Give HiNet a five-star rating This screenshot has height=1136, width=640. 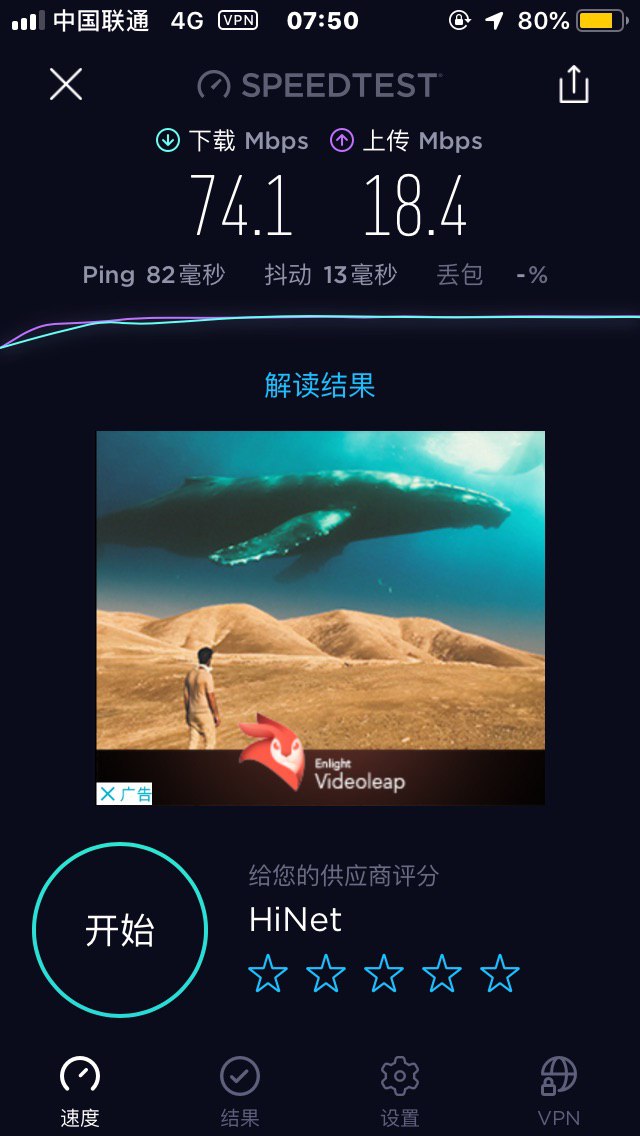[500, 973]
